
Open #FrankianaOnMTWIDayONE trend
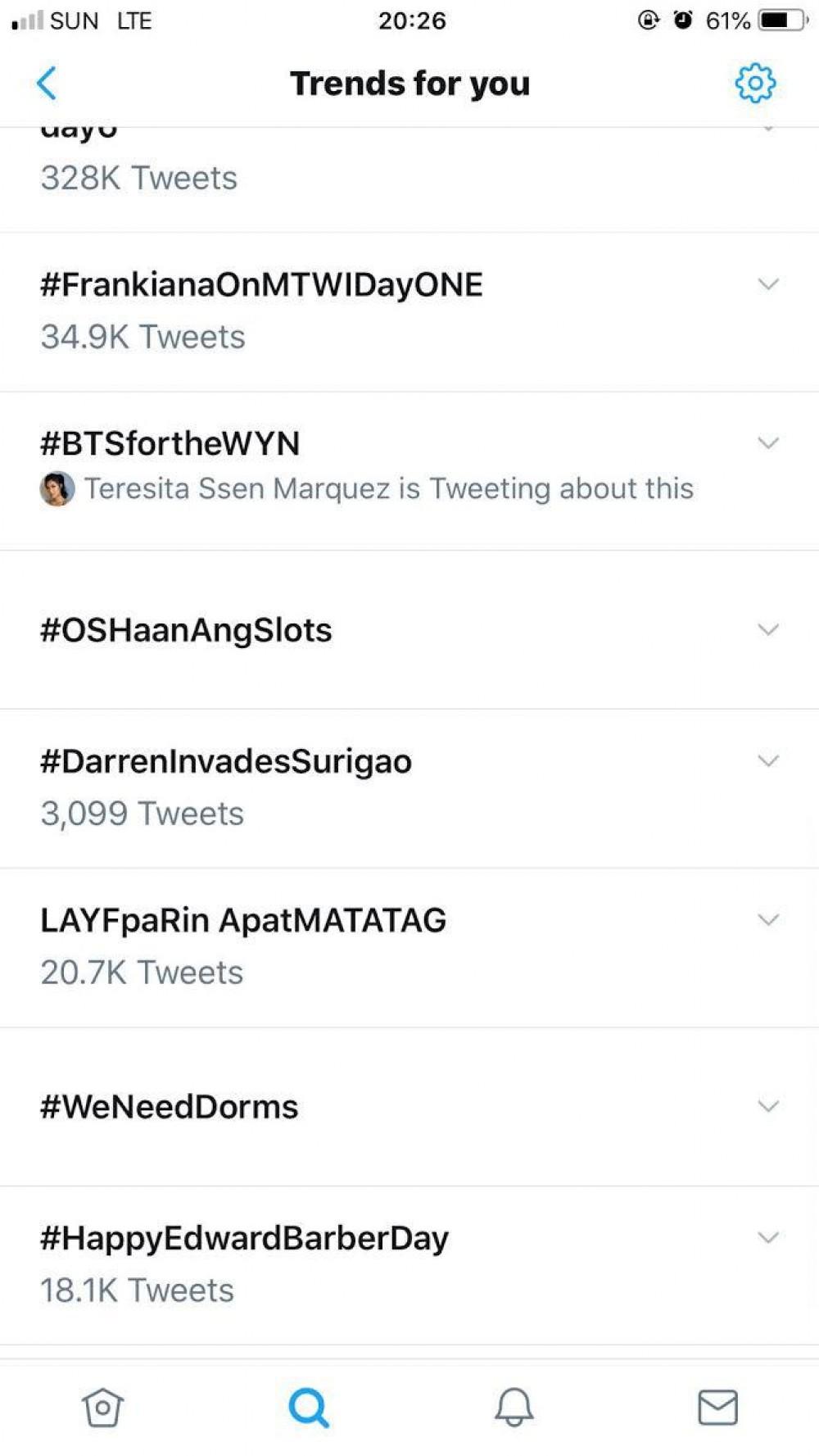tap(261, 285)
